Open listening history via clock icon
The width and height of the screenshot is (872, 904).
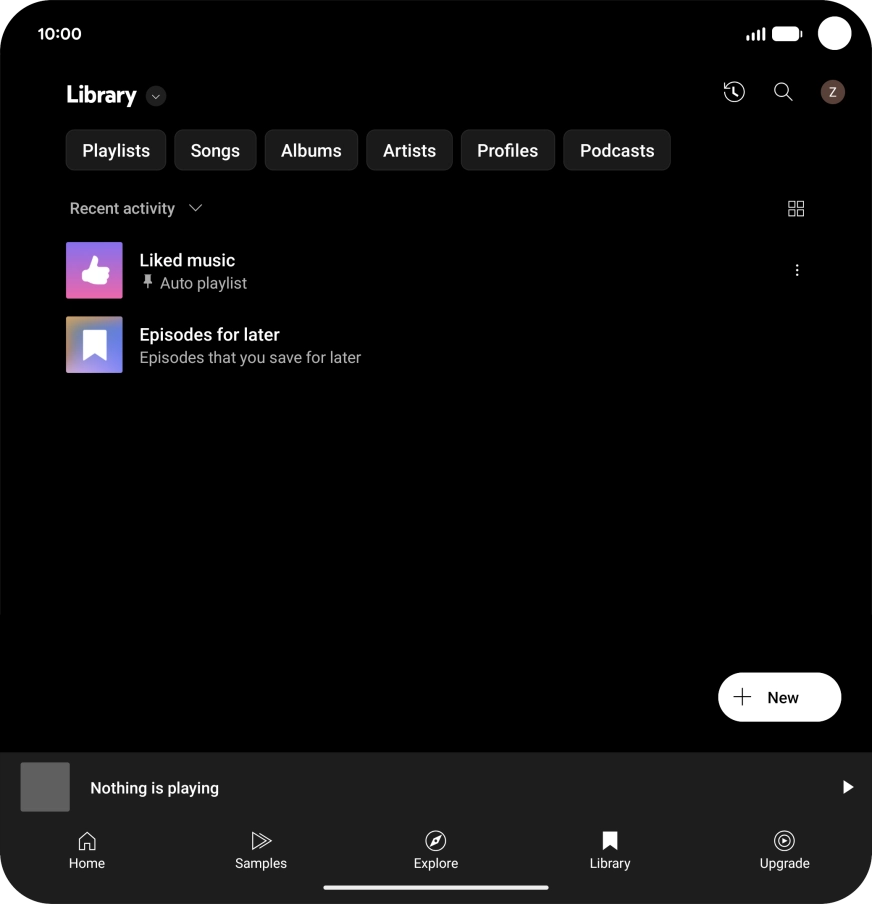[733, 92]
